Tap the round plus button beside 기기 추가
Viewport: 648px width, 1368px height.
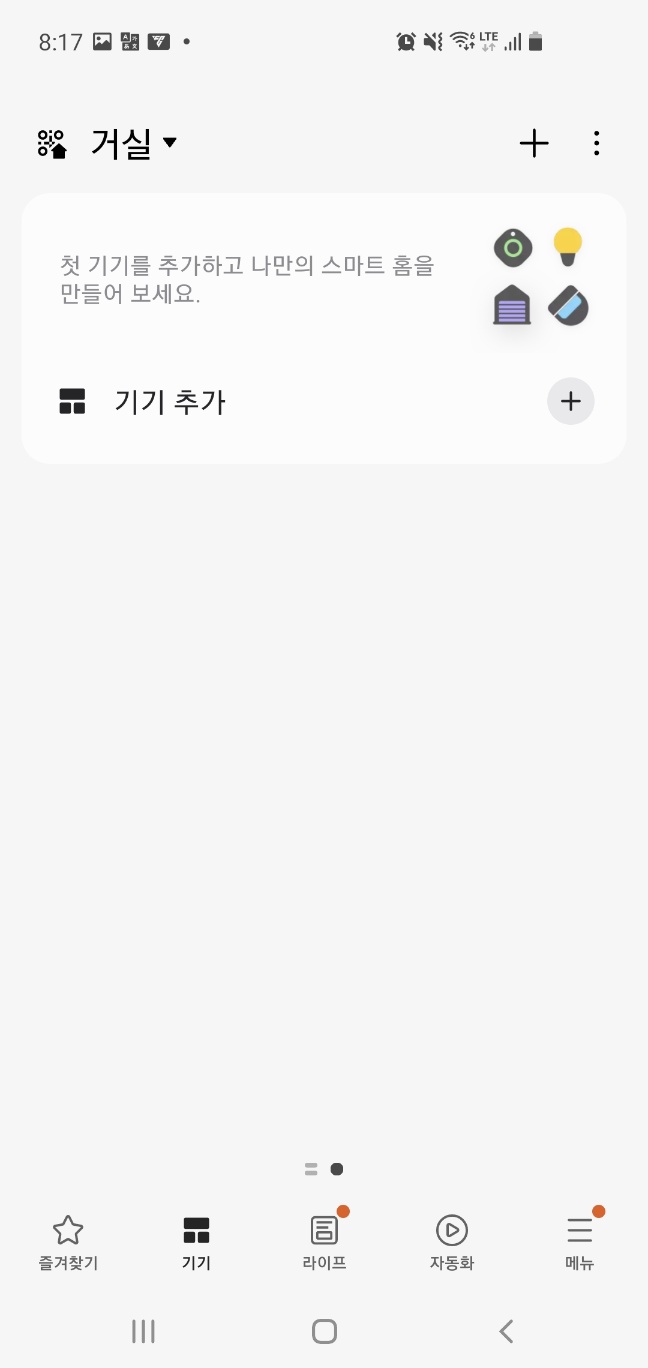pos(571,402)
